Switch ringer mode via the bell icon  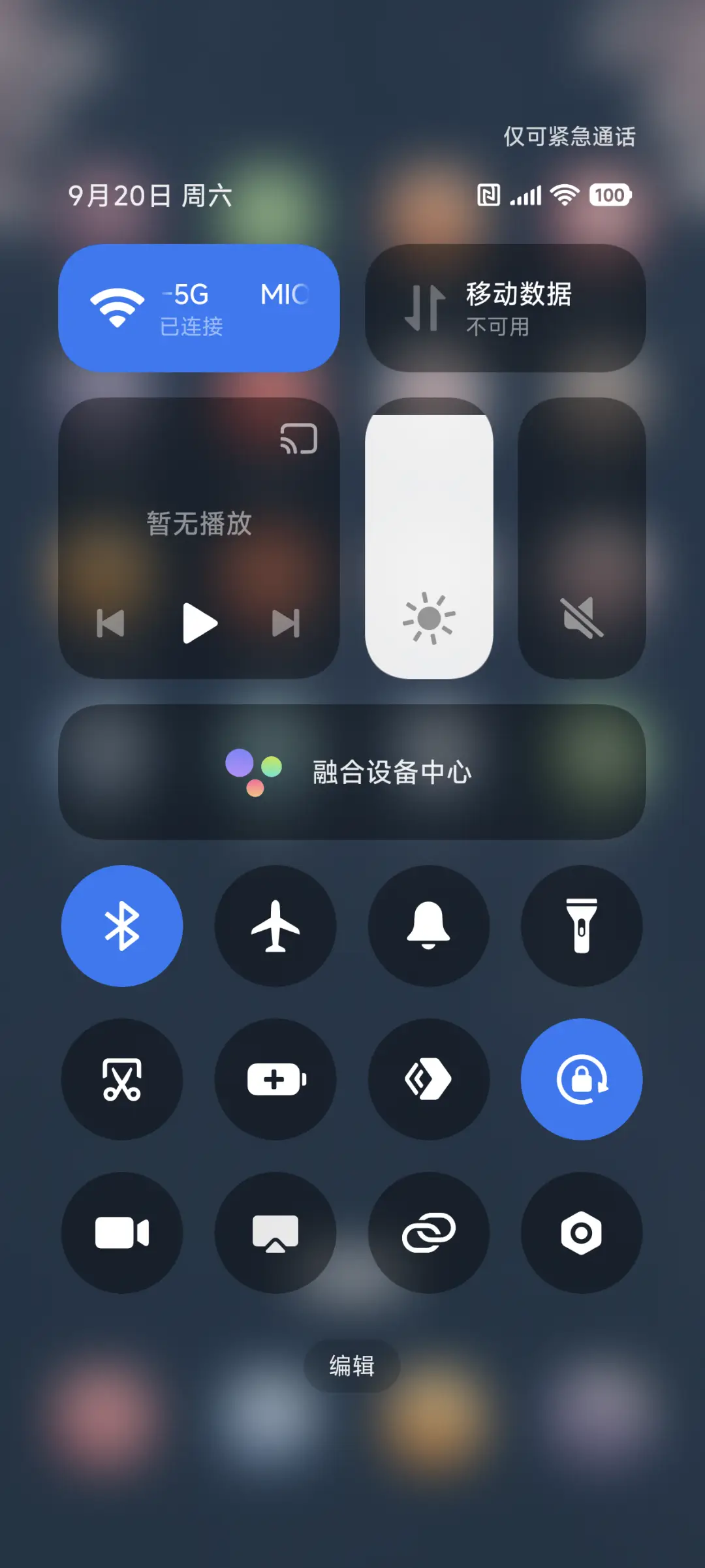click(428, 927)
